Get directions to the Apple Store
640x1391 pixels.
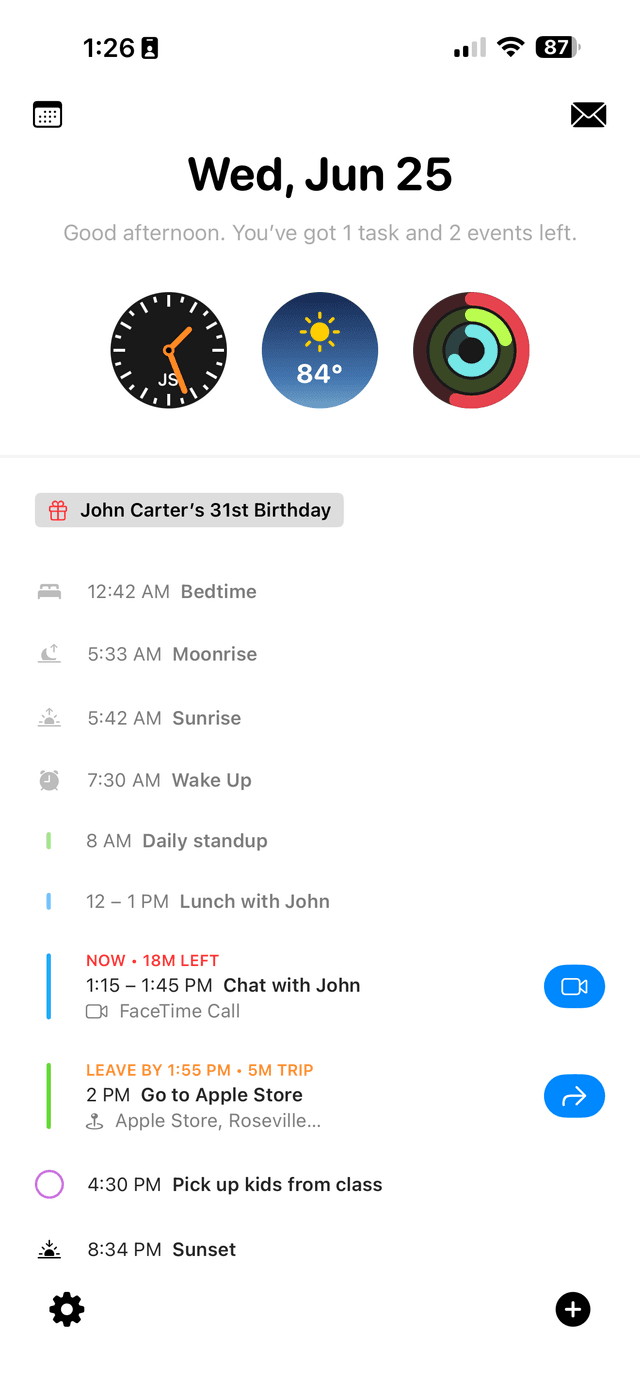[574, 1097]
